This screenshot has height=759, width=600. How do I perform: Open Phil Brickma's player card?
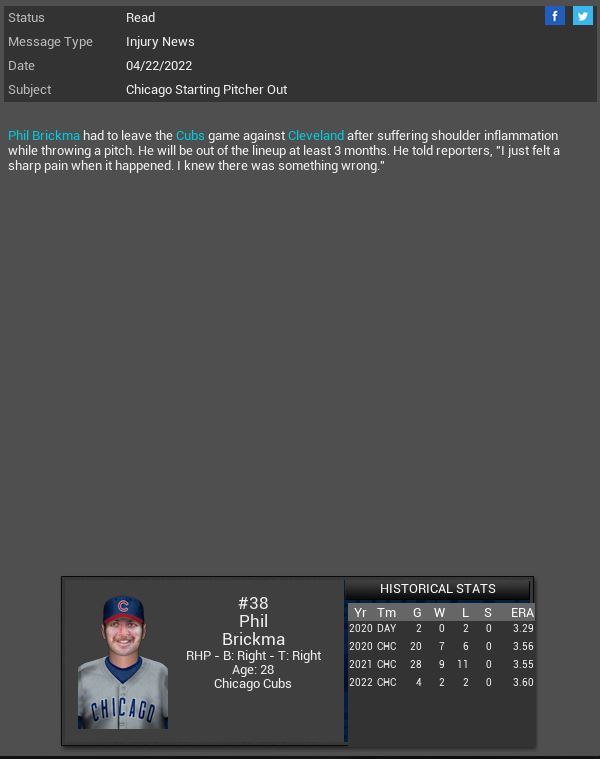(123, 662)
